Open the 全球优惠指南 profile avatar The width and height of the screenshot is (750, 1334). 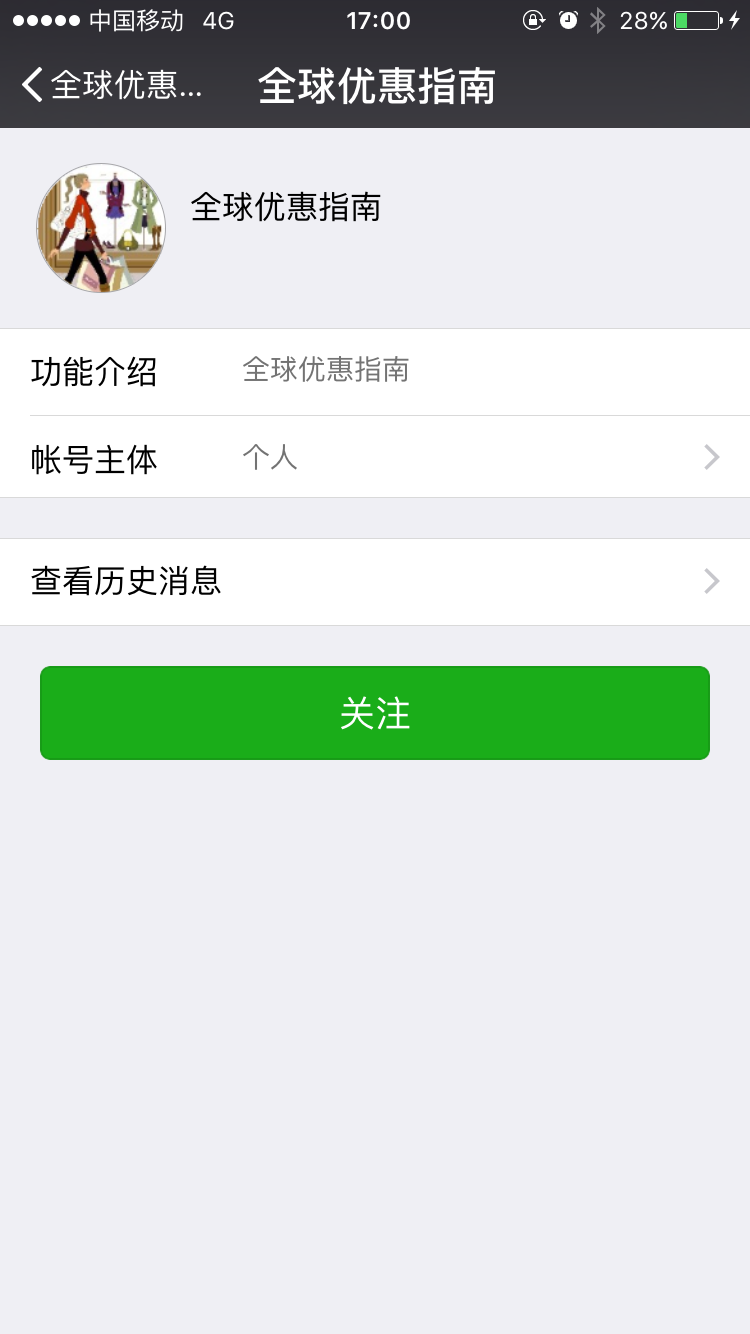tap(101, 228)
